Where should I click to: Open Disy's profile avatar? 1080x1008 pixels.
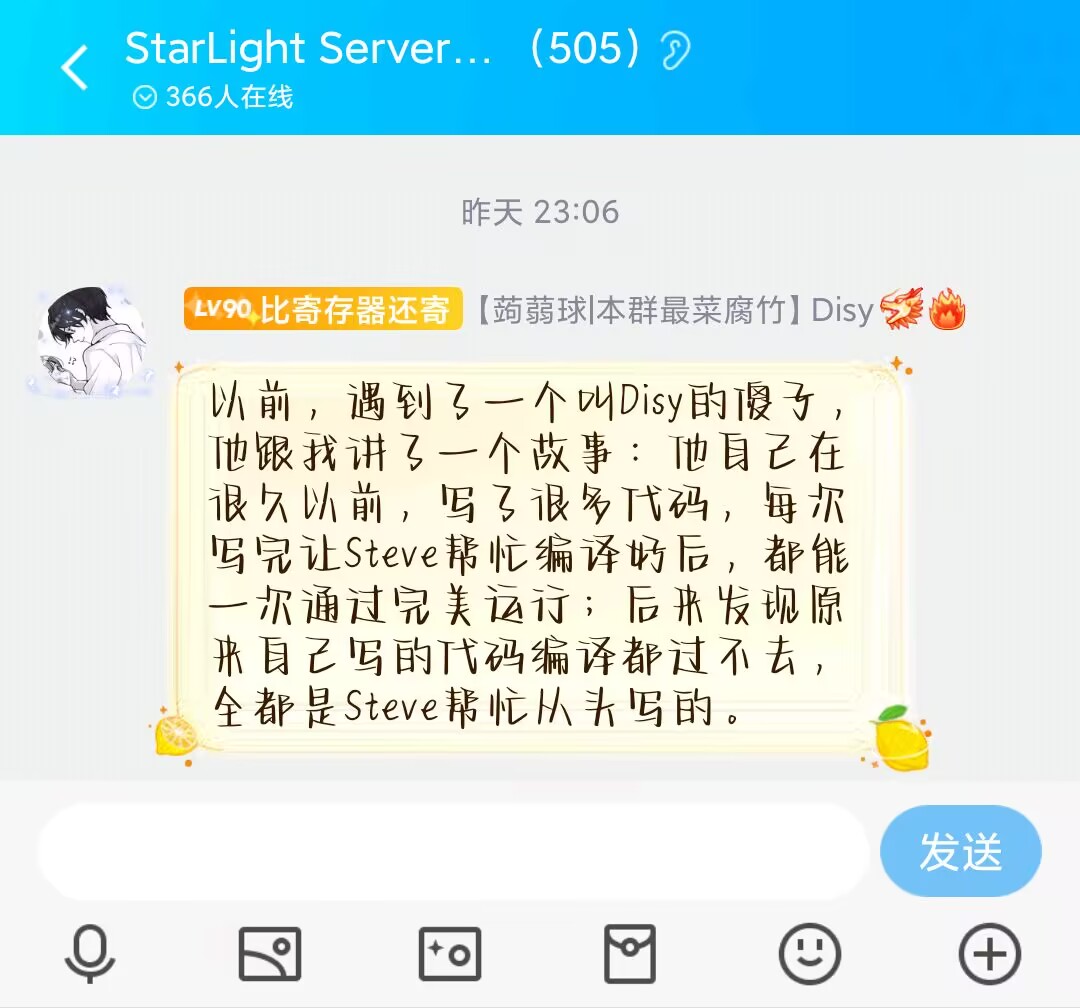coord(91,341)
